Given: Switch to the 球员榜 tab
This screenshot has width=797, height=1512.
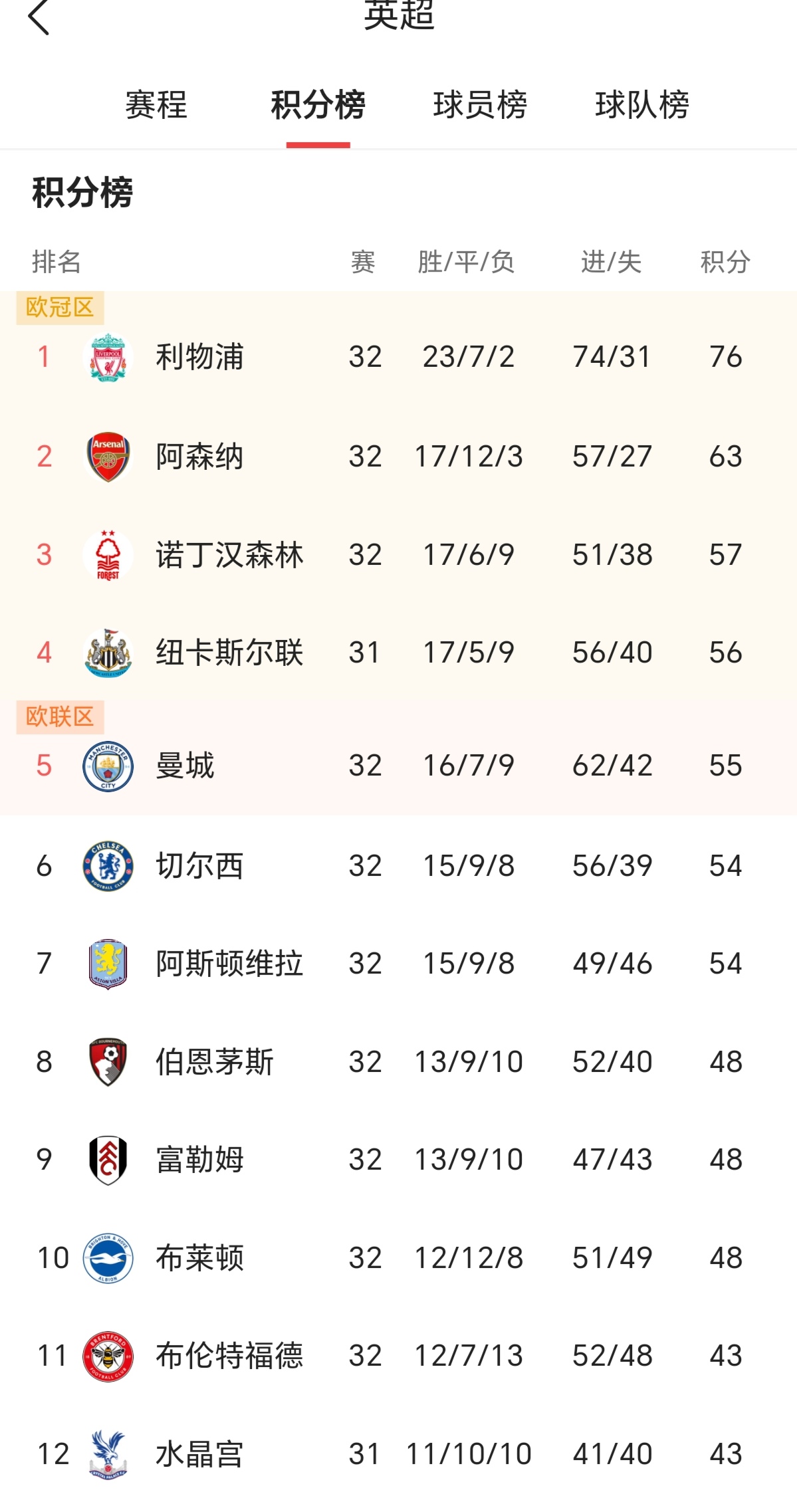Looking at the screenshot, I should coord(480,105).
